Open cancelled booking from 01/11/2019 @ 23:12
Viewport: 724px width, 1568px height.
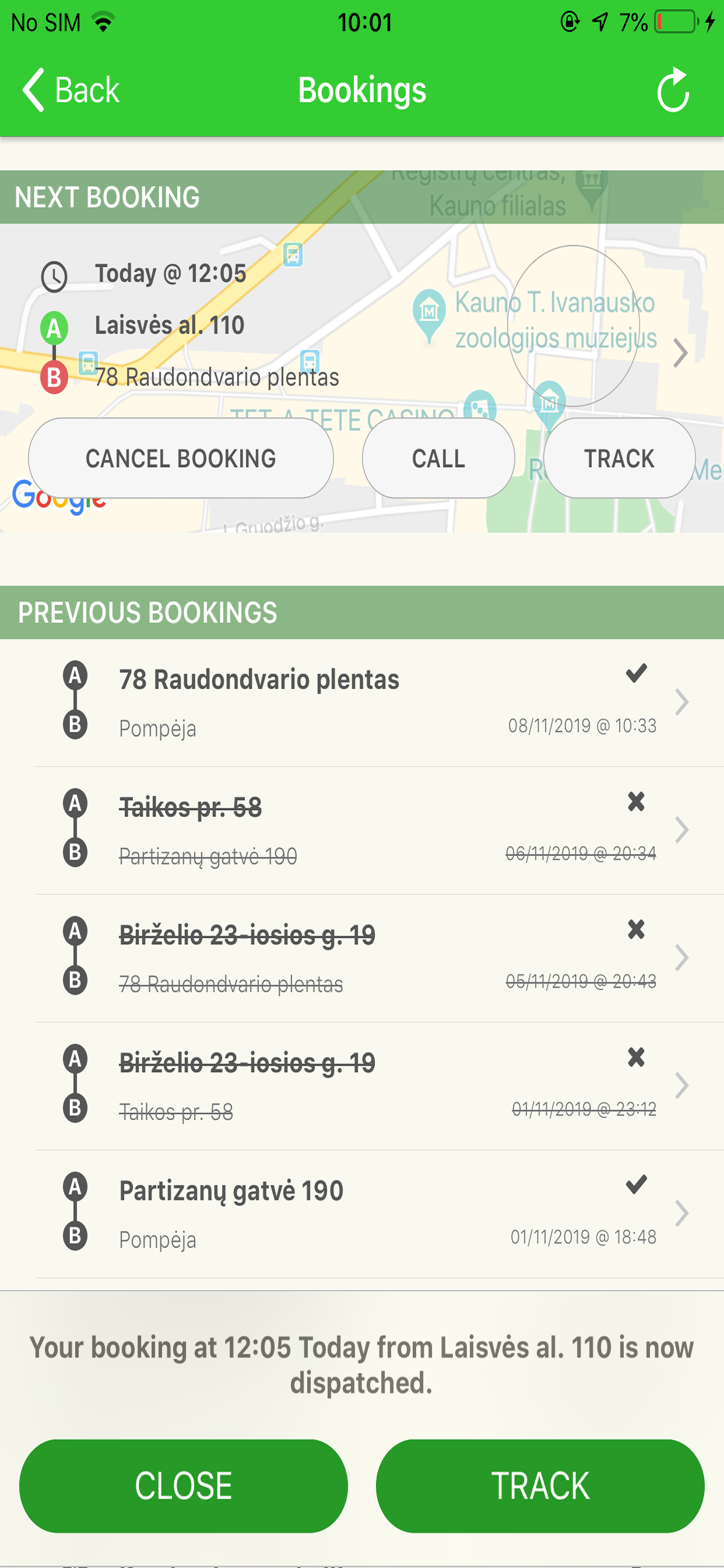point(377,1086)
